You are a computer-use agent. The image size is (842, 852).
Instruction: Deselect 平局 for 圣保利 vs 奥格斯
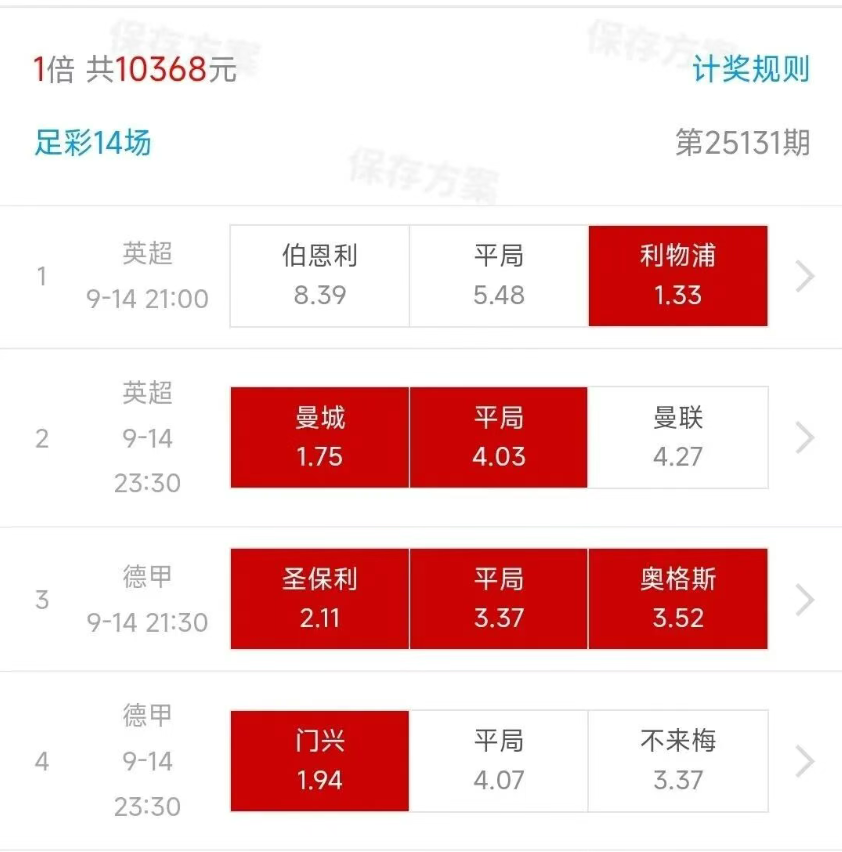[x=499, y=598]
